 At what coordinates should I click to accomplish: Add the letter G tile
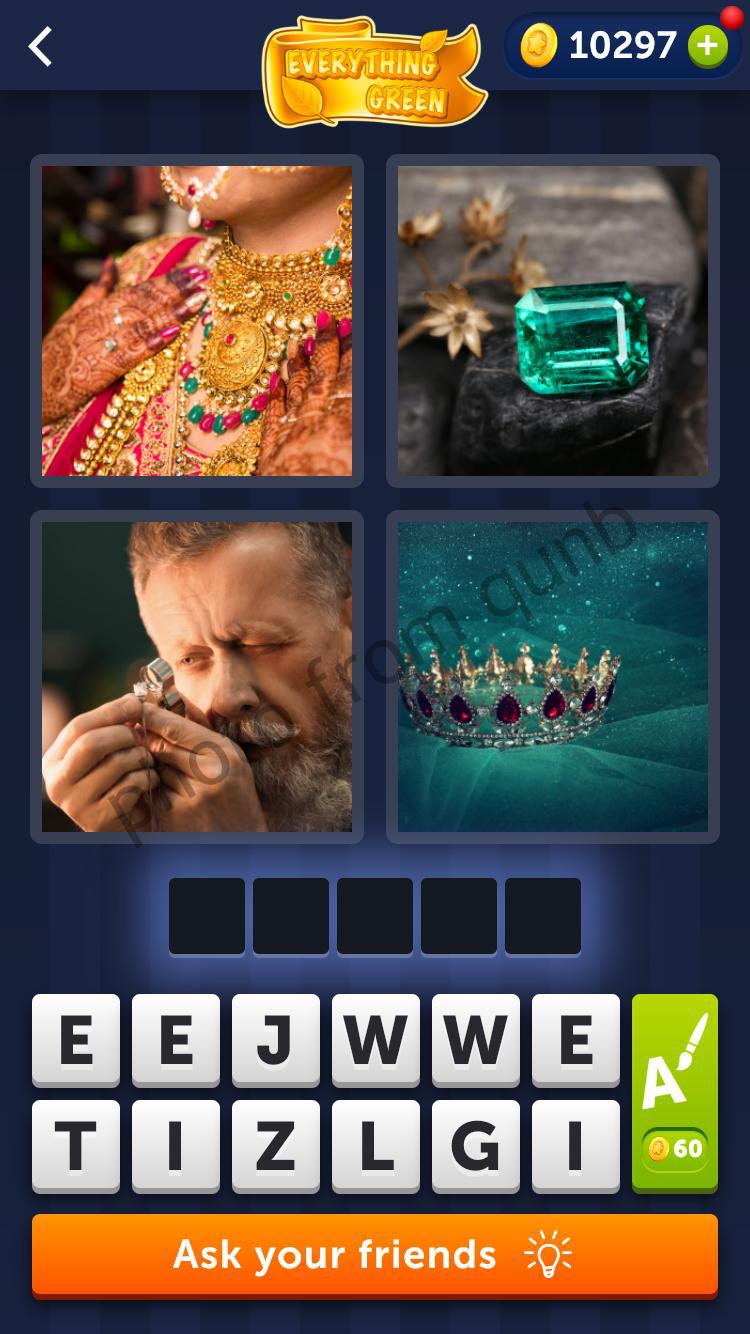pos(476,1146)
